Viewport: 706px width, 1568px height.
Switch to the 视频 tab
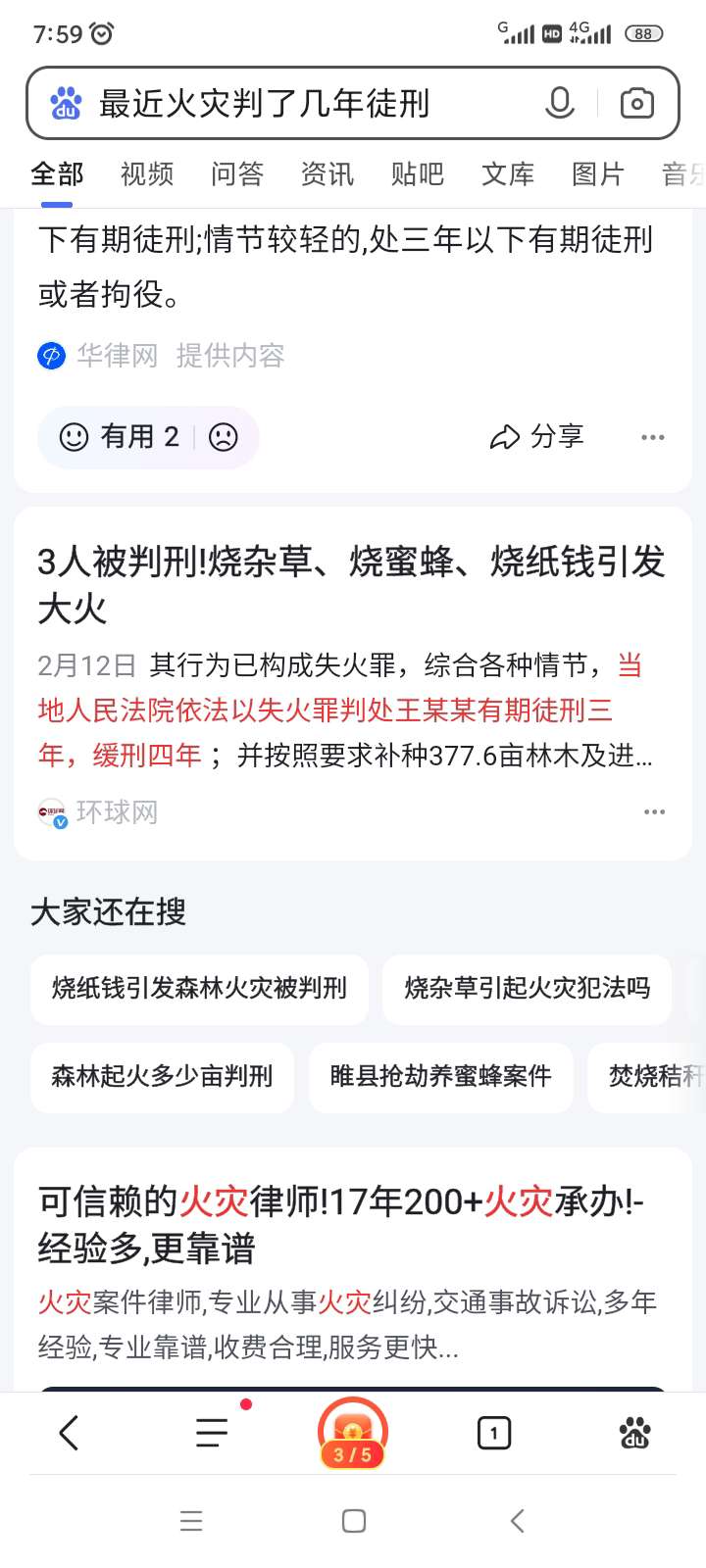(x=147, y=174)
